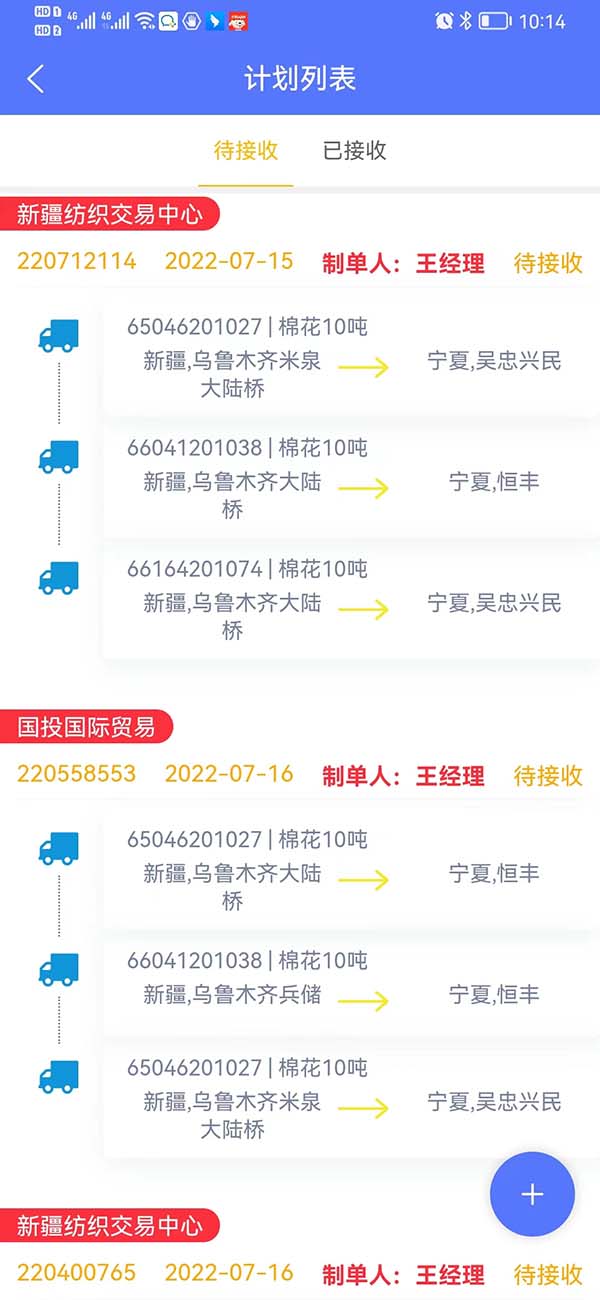Go back using the top-left arrow

[36, 79]
